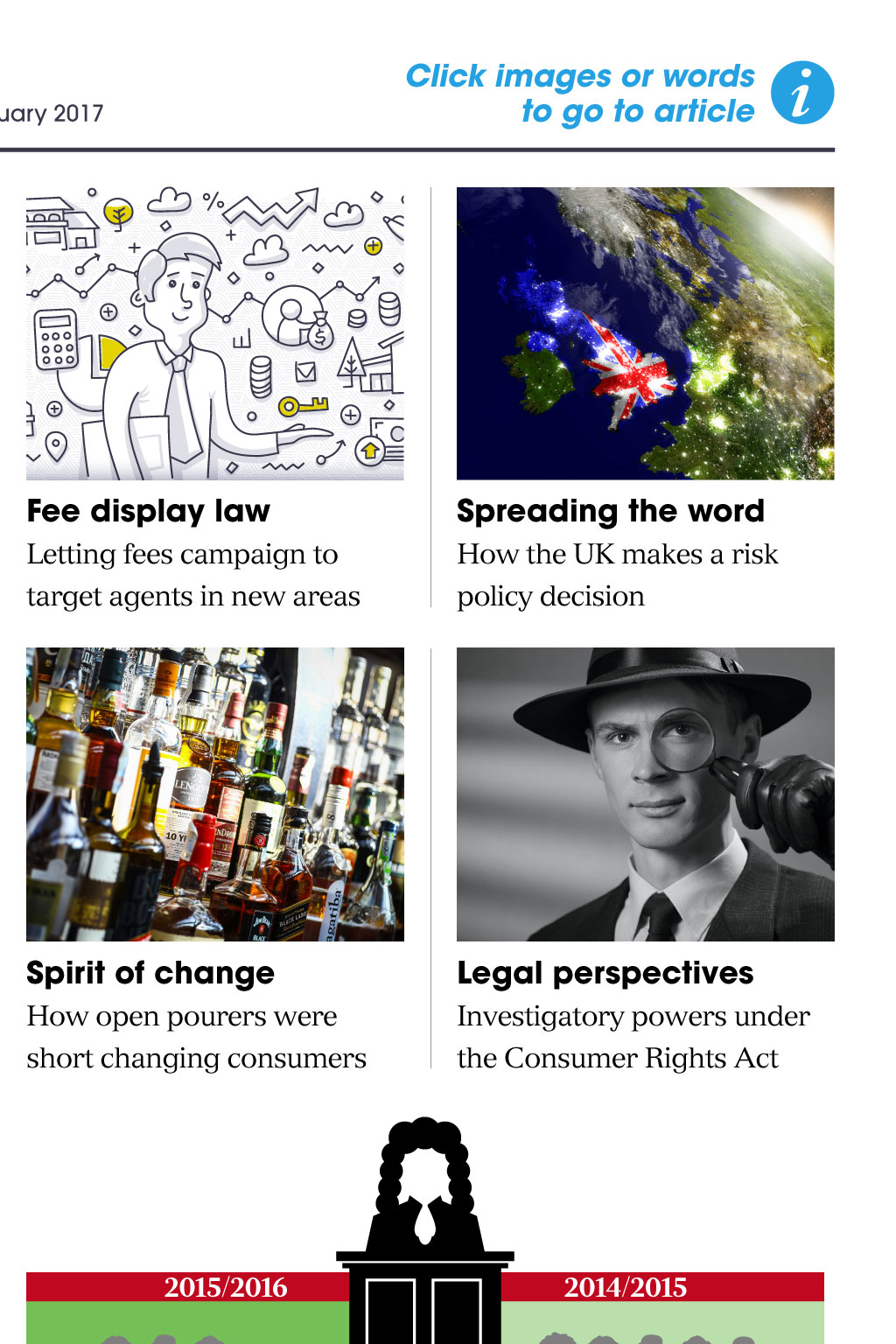Open the Spreading the word UK image
The image size is (896, 1344).
645,333
